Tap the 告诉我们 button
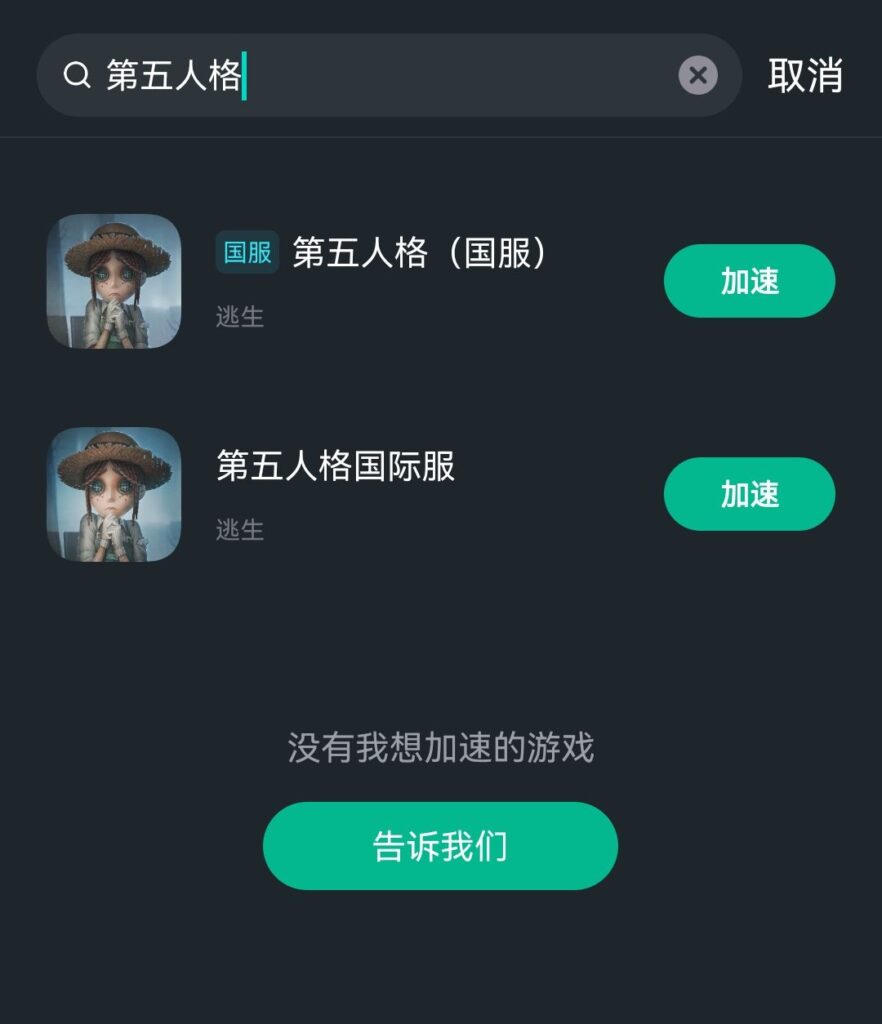This screenshot has height=1024, width=882. (x=440, y=846)
